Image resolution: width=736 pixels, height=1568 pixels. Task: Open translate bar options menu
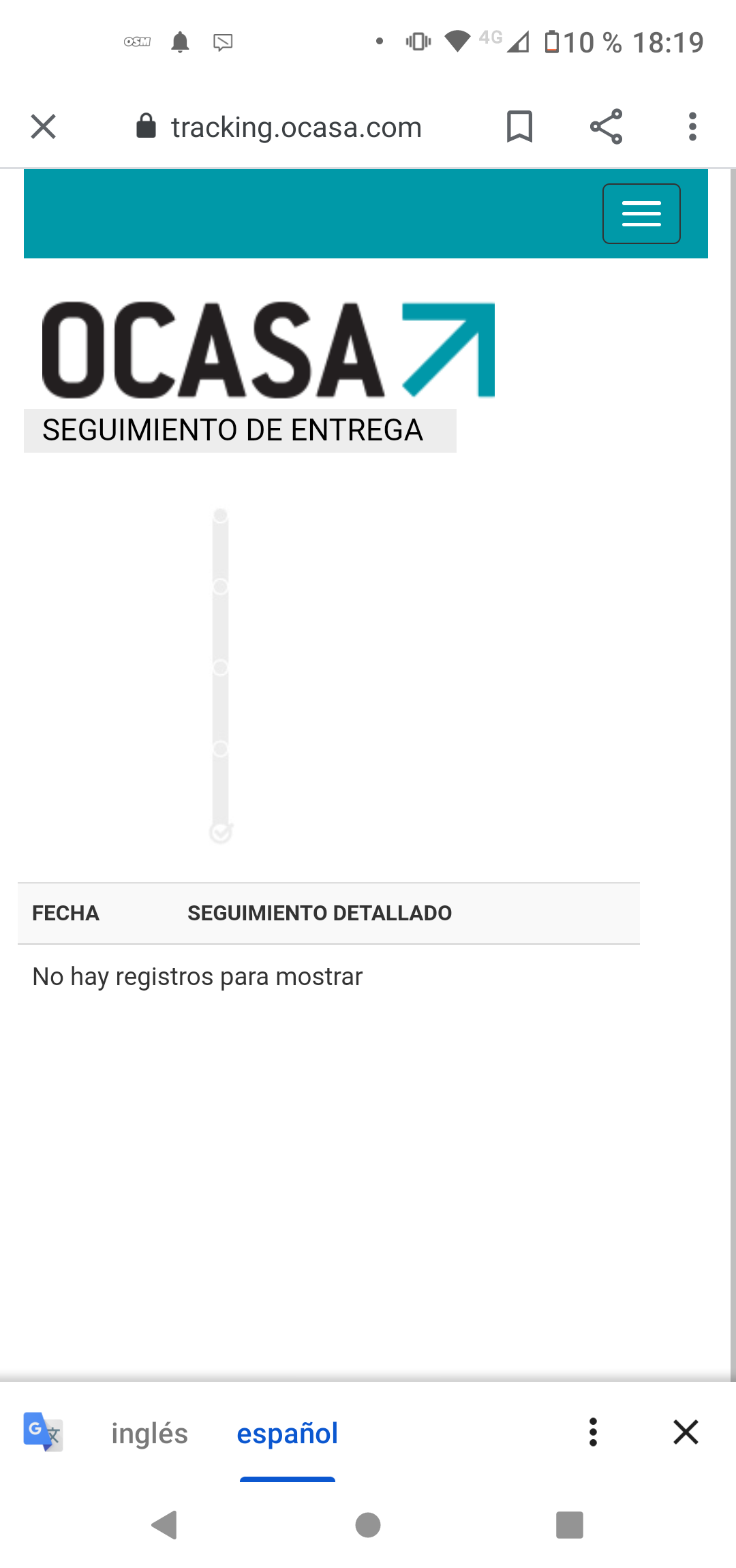[593, 1432]
